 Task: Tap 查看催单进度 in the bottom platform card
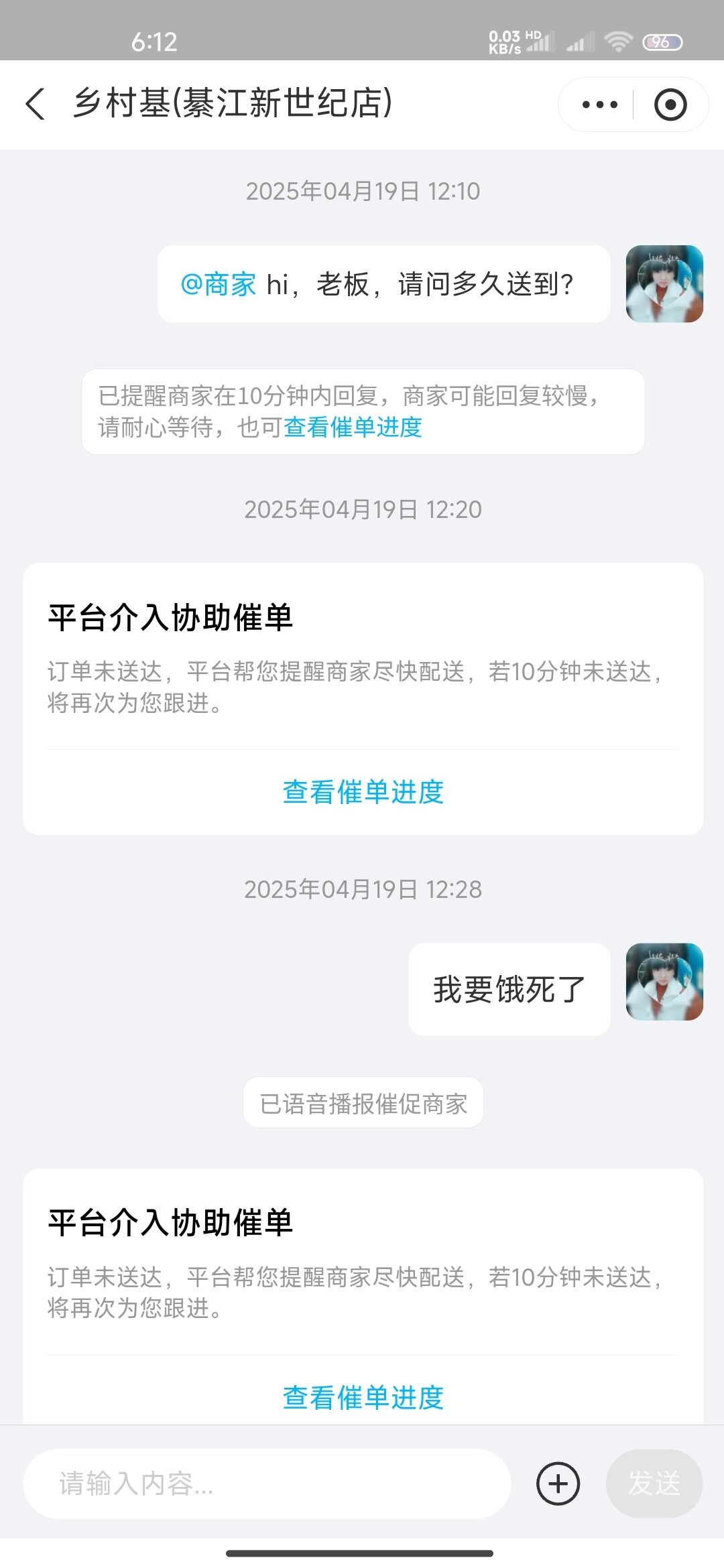[x=363, y=1397]
